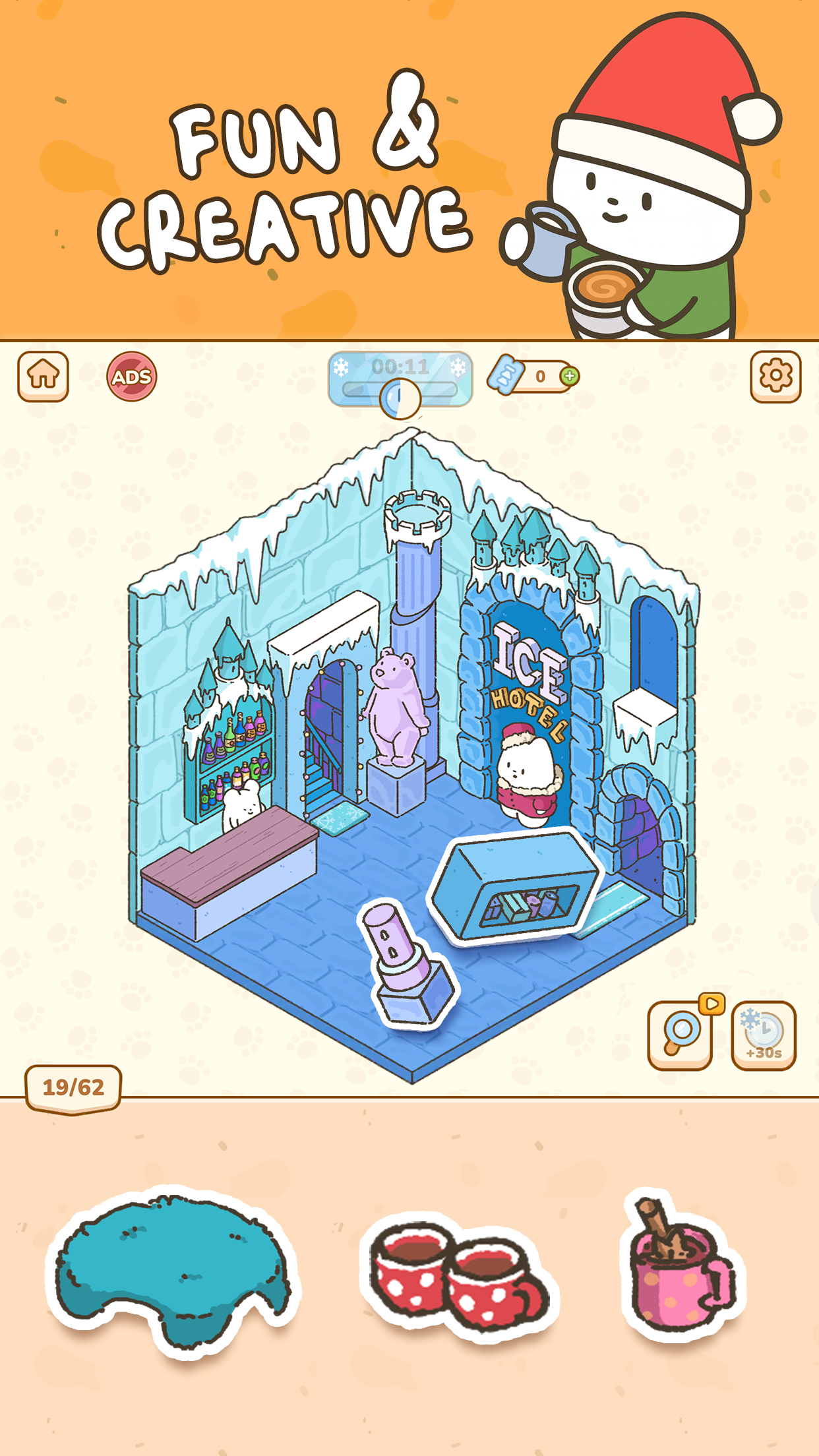Screen dimensions: 819x1456
Task: Tap the Home icon in top left
Action: coord(42,376)
